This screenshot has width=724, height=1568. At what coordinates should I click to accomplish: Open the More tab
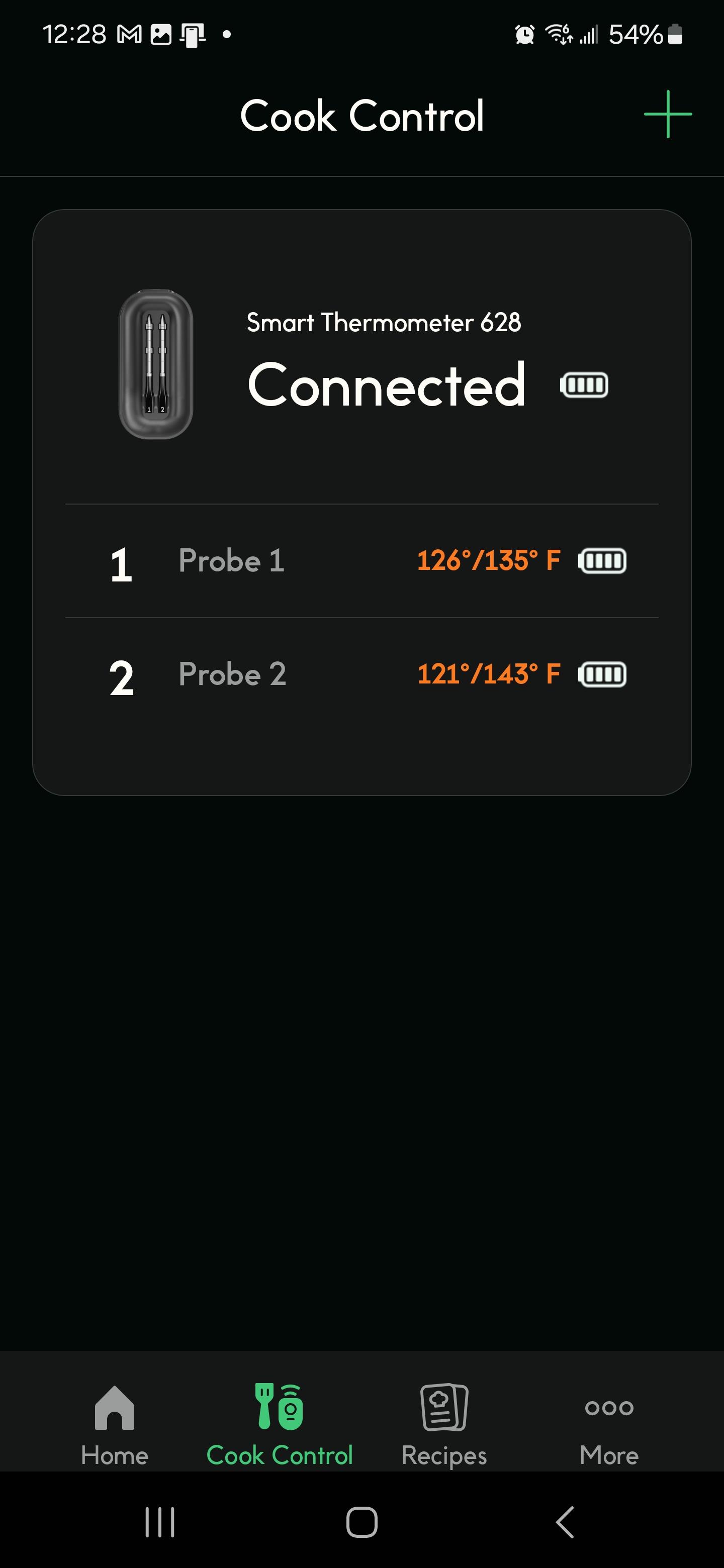click(609, 1424)
